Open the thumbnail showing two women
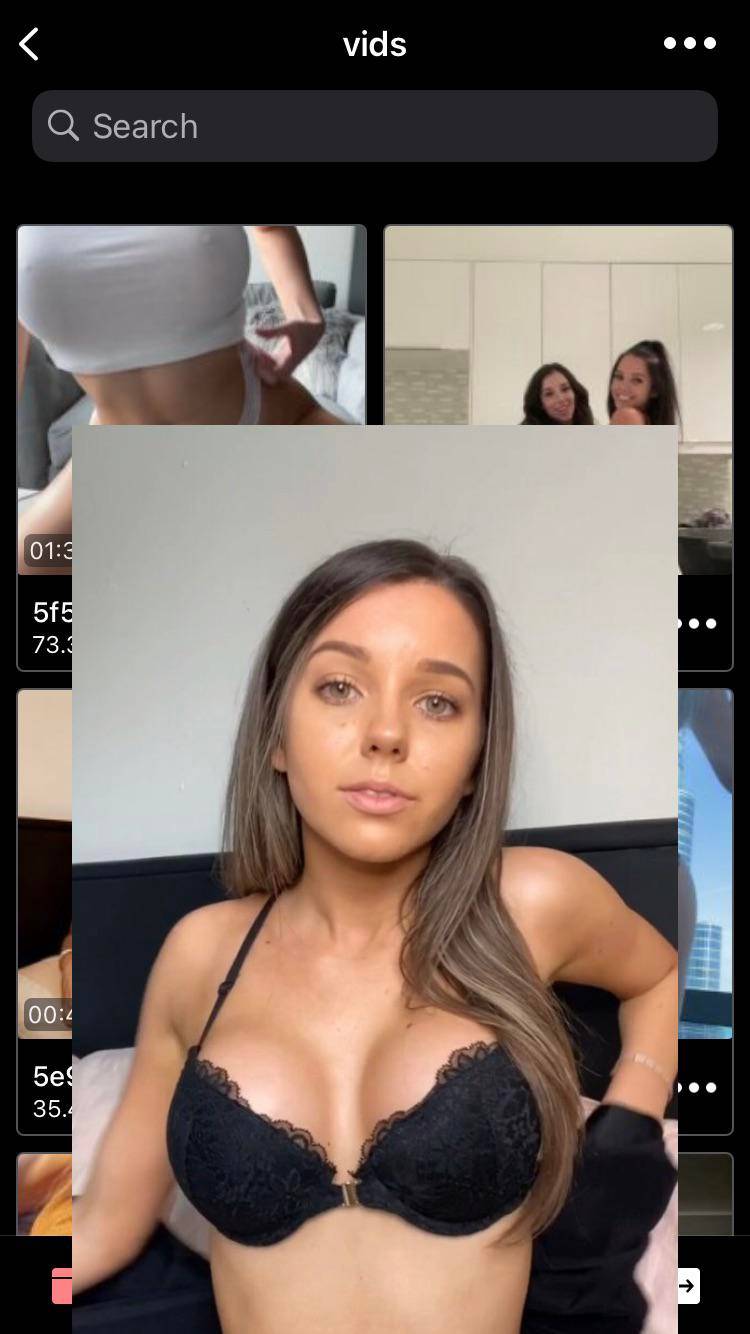 pyautogui.click(x=558, y=320)
